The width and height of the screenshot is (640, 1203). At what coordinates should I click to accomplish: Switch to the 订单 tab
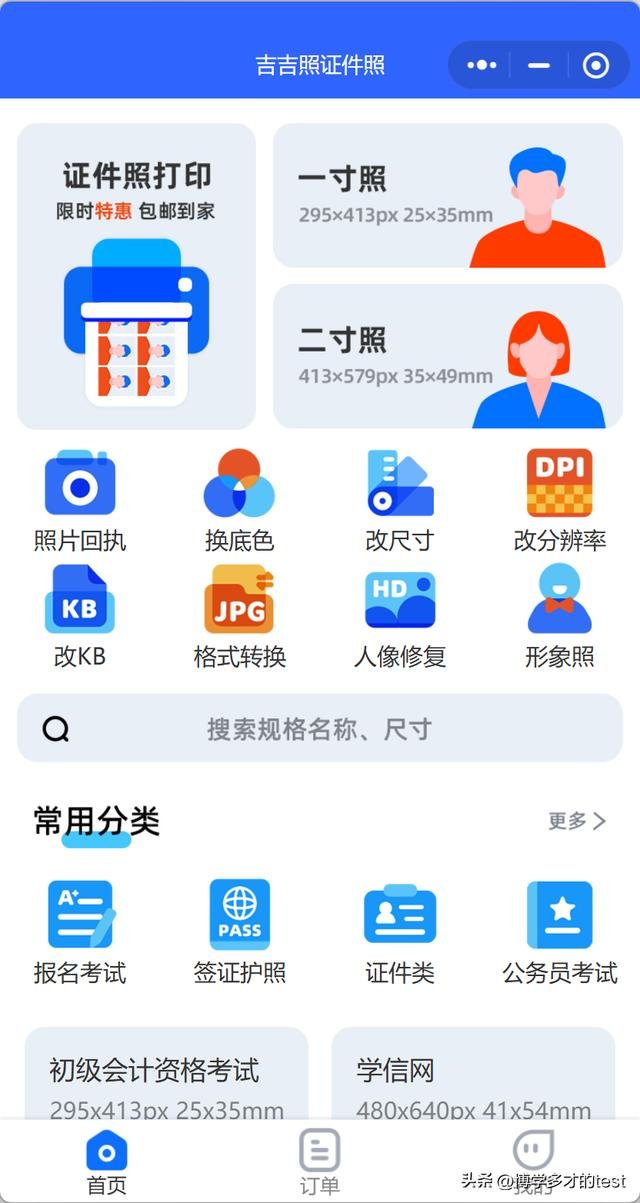(x=320, y=1162)
